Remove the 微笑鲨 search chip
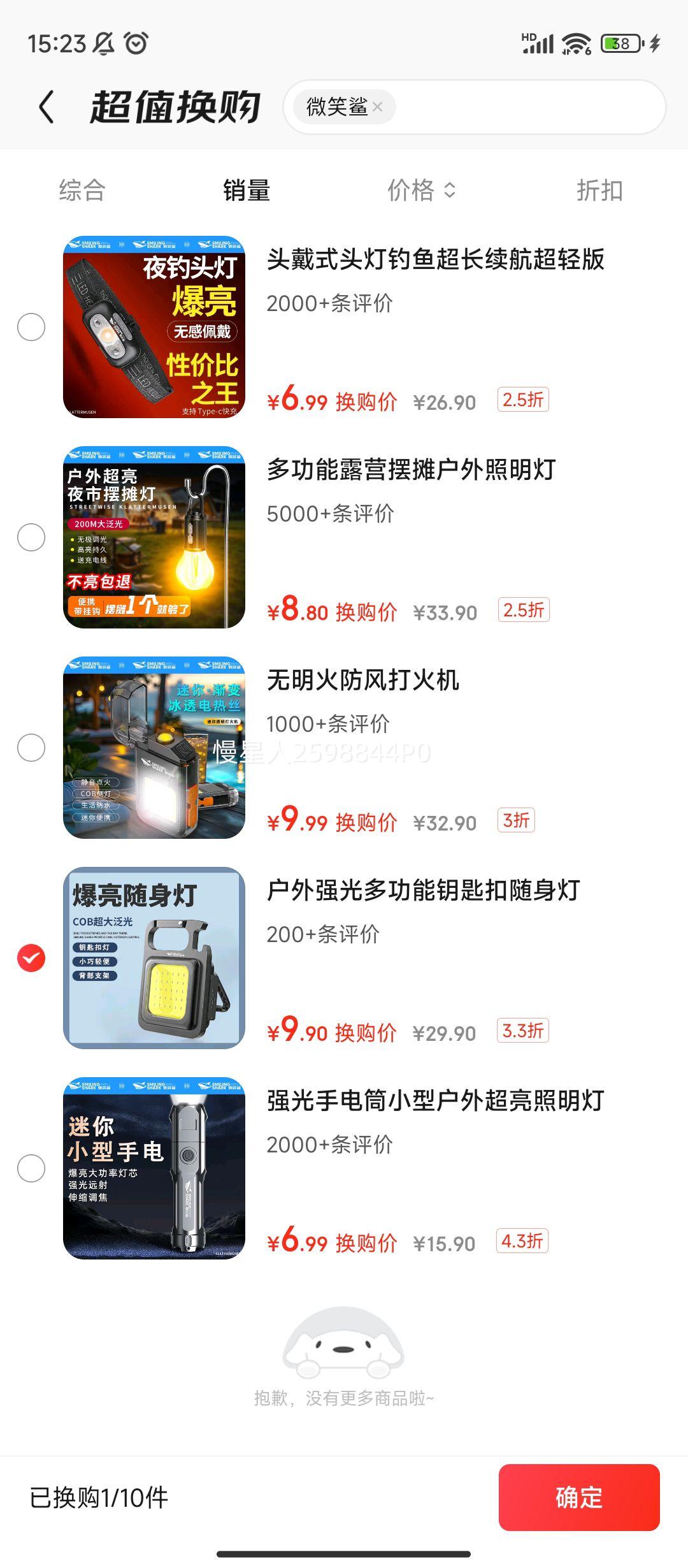The height and width of the screenshot is (1568, 688). tap(378, 107)
